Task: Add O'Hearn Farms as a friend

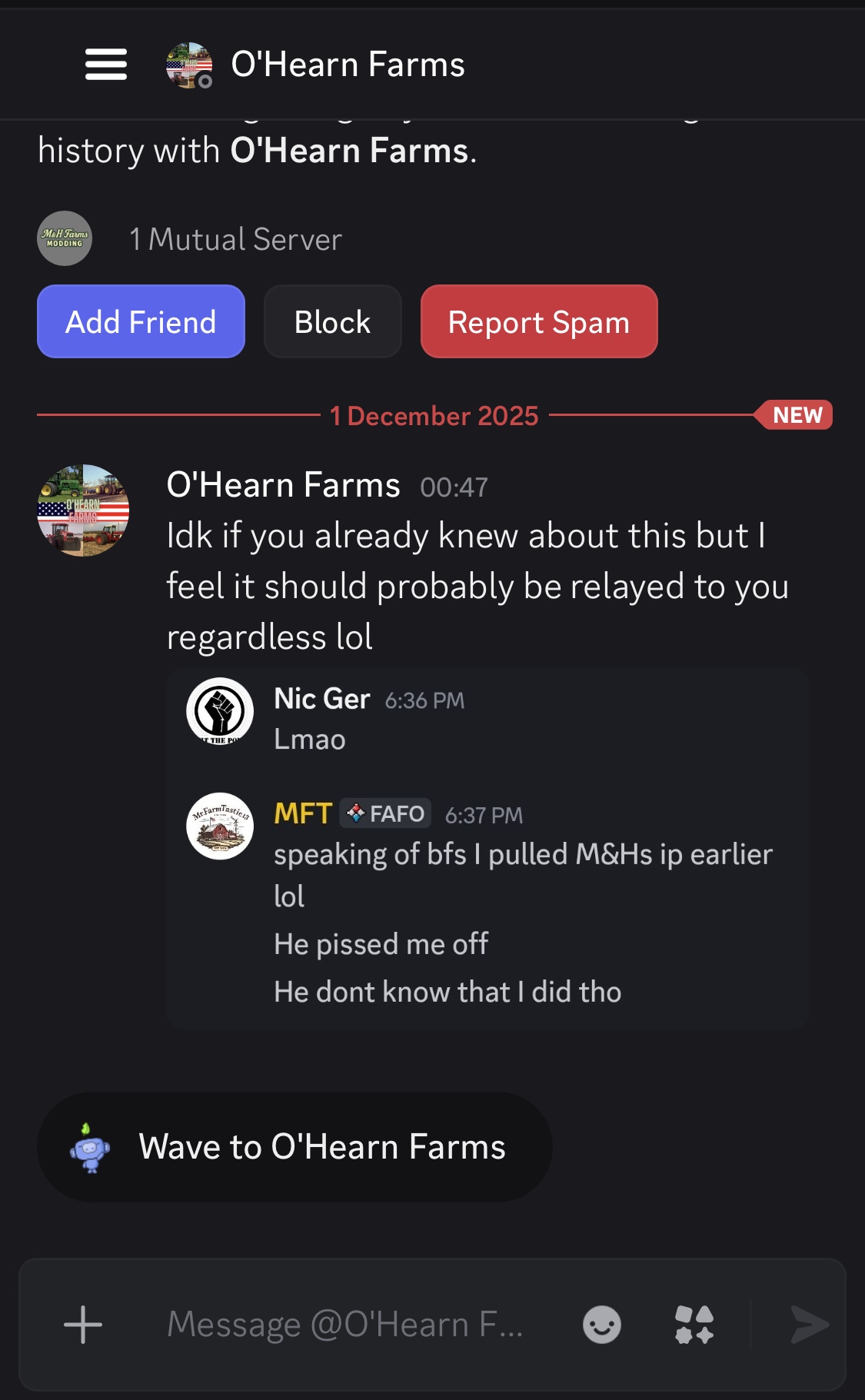Action: click(x=141, y=322)
